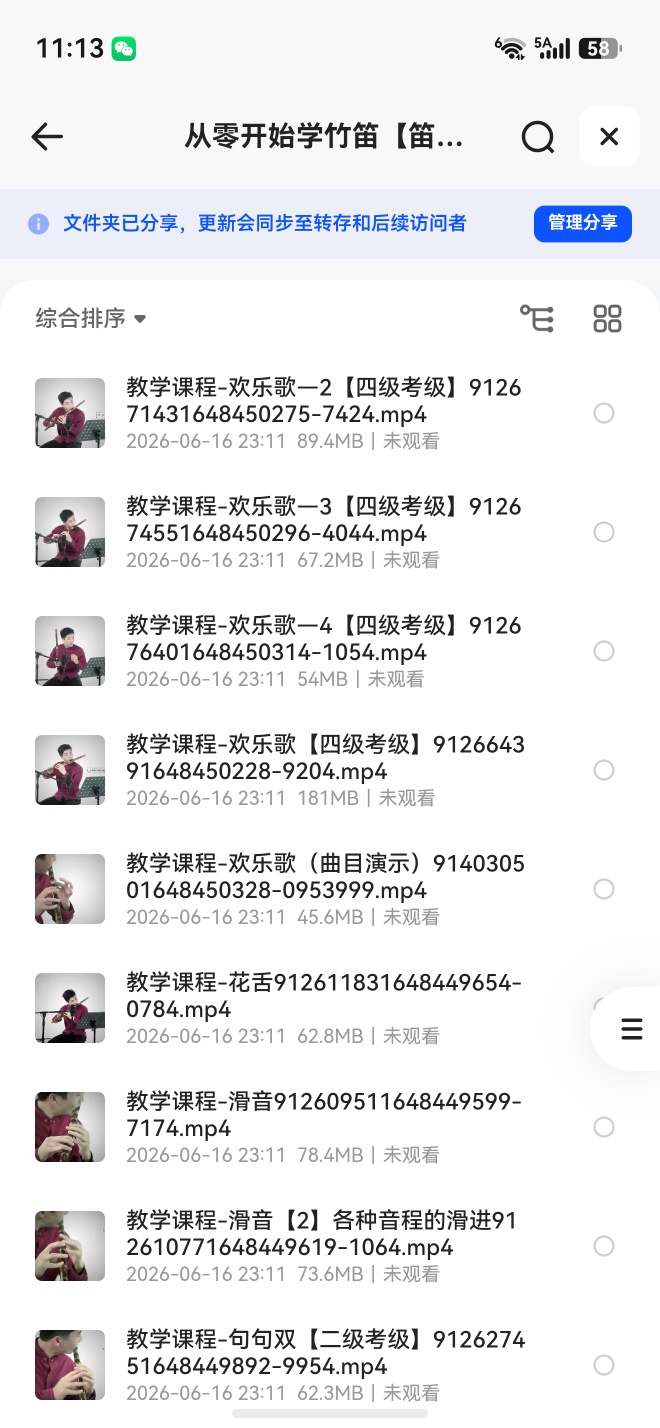The width and height of the screenshot is (660, 1428).
Task: Switch to grid layout view
Action: pos(607,318)
